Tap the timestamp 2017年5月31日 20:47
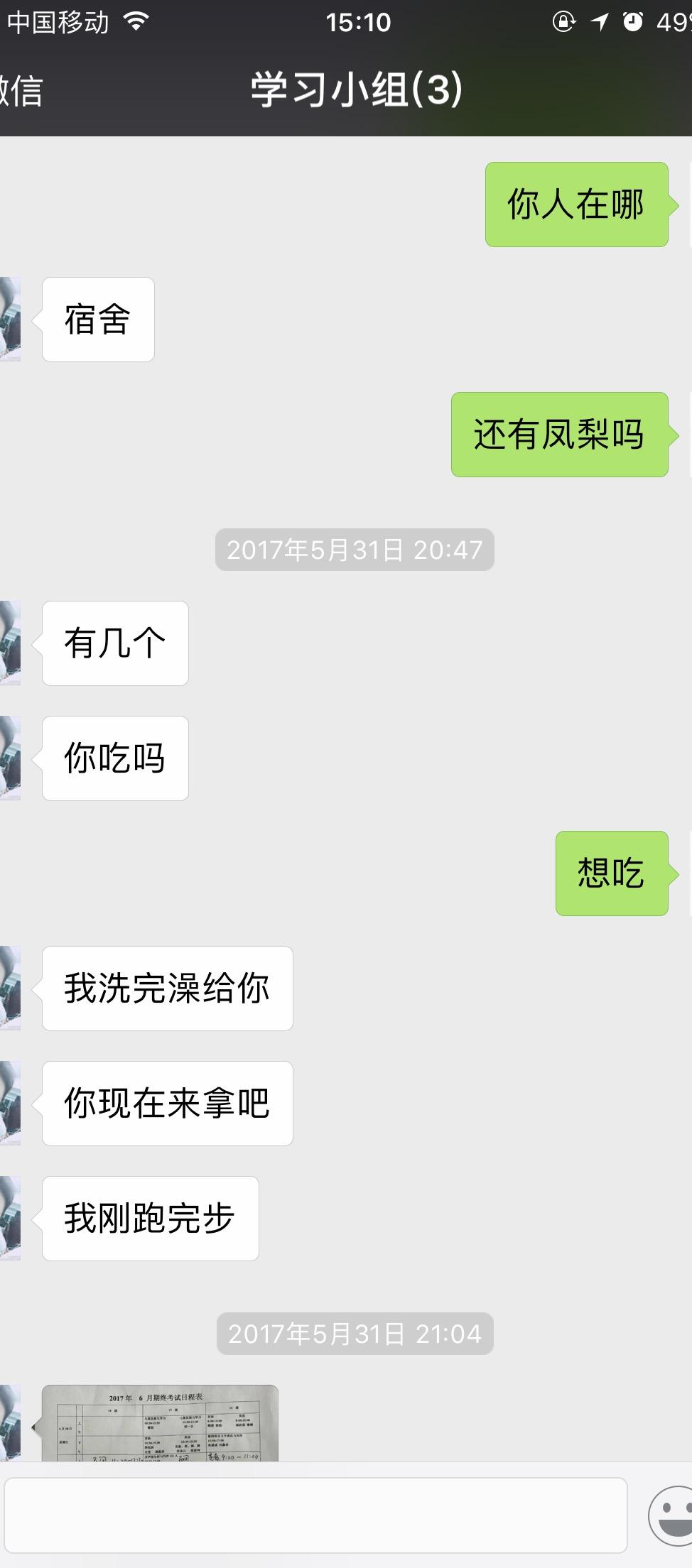 (354, 550)
